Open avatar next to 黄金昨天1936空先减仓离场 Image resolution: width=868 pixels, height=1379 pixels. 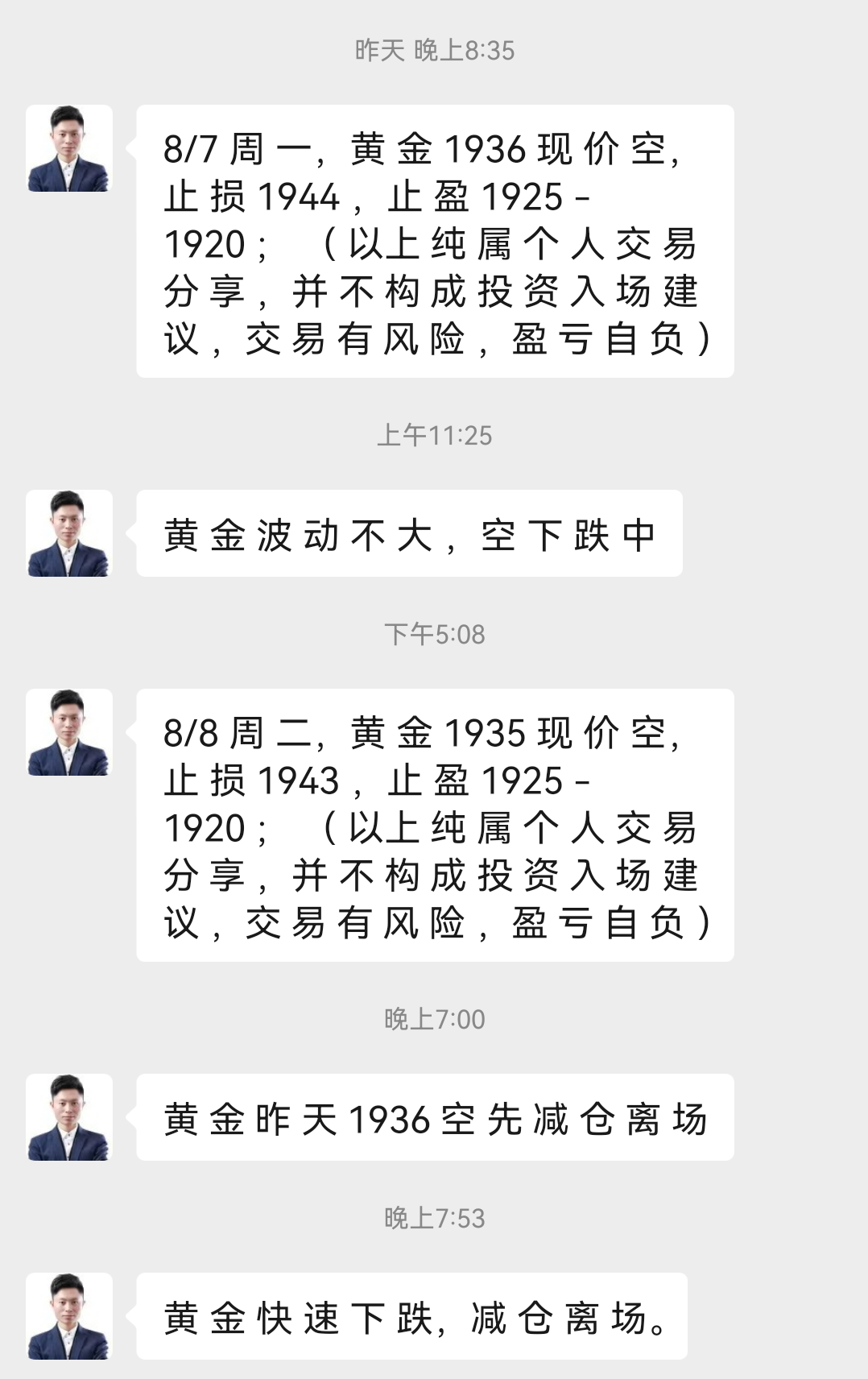click(x=68, y=1117)
